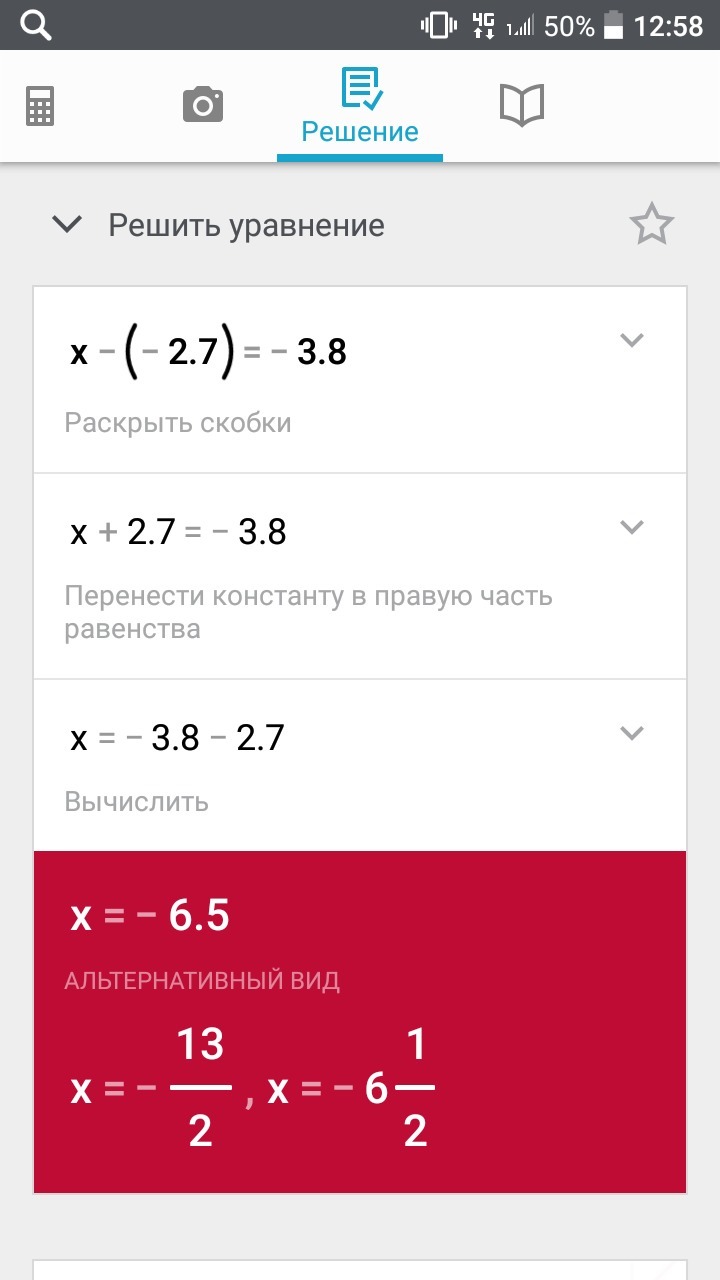Open the book tab

click(x=521, y=105)
